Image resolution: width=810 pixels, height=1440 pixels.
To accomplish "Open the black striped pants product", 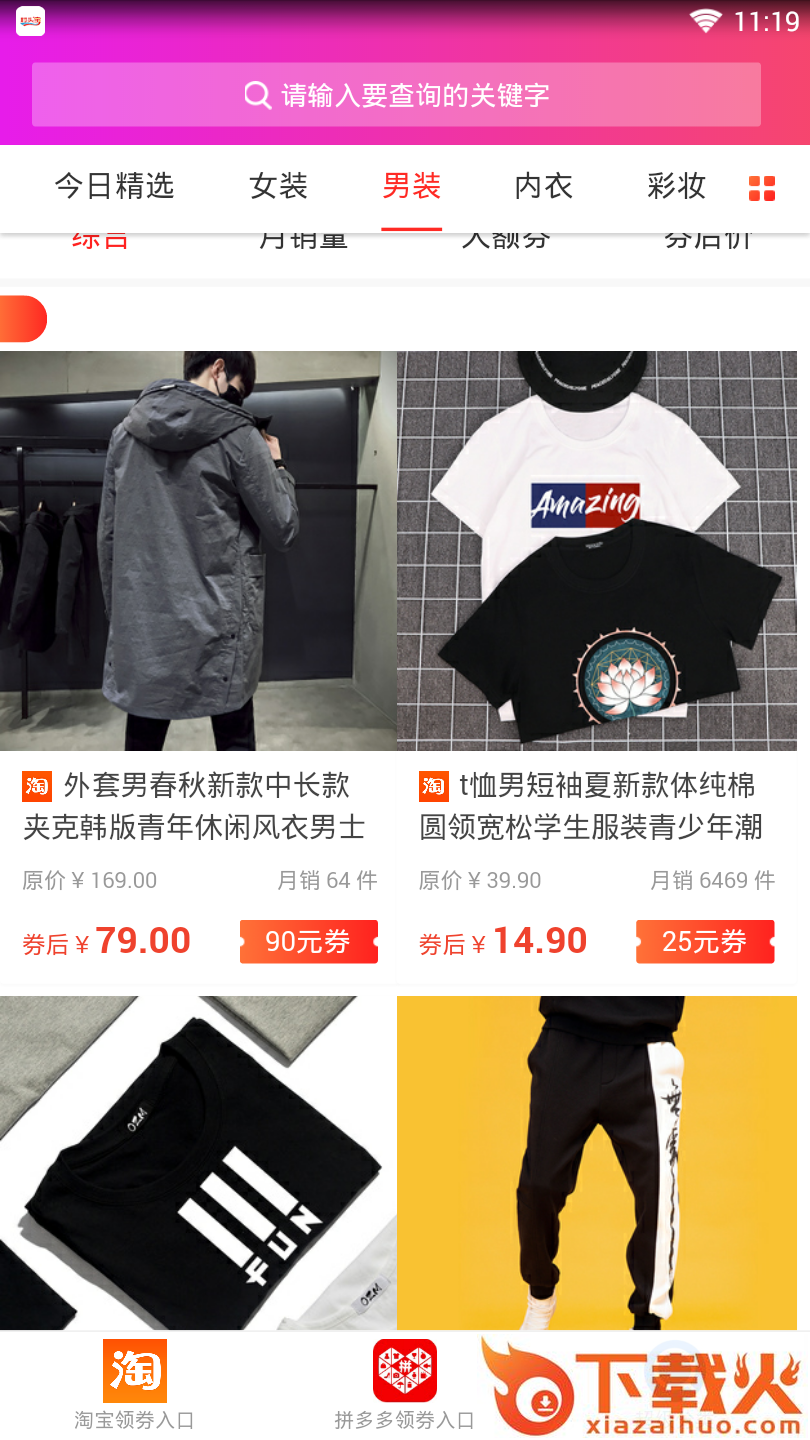I will pos(596,1160).
